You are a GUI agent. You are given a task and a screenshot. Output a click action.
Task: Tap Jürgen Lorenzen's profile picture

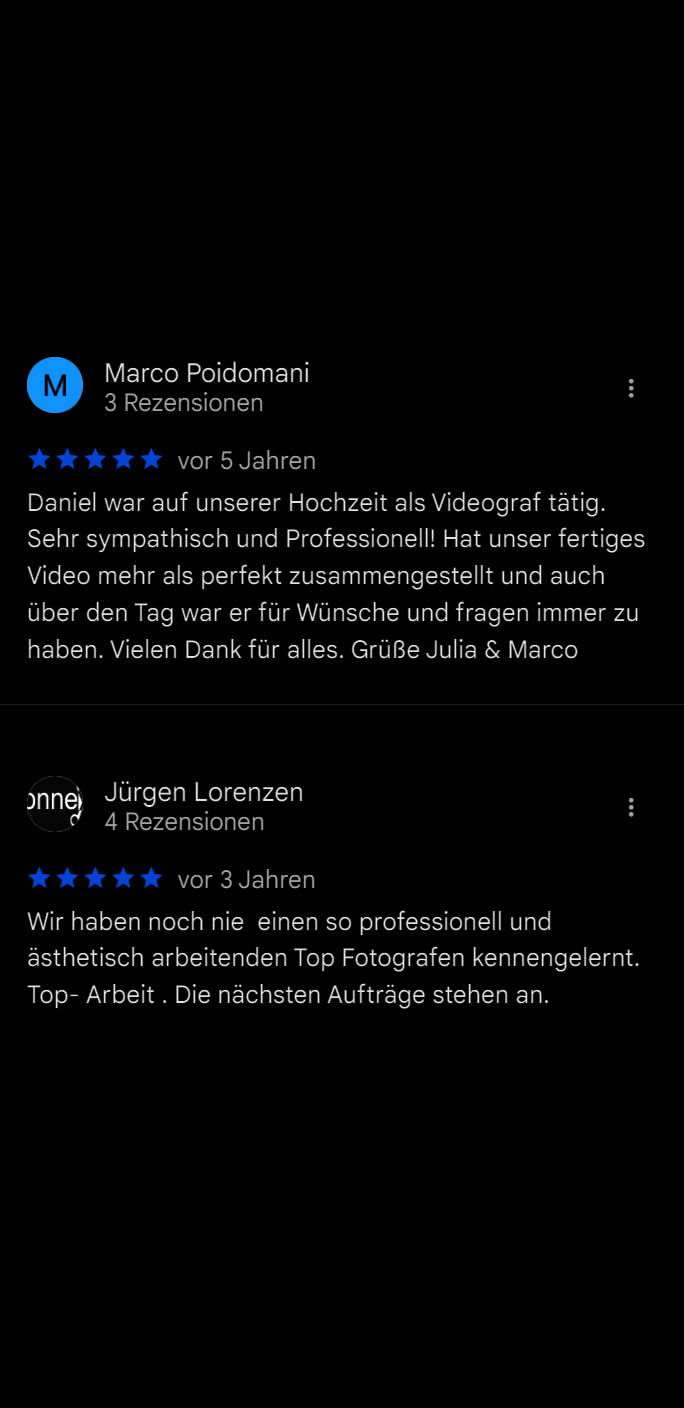(x=55, y=804)
